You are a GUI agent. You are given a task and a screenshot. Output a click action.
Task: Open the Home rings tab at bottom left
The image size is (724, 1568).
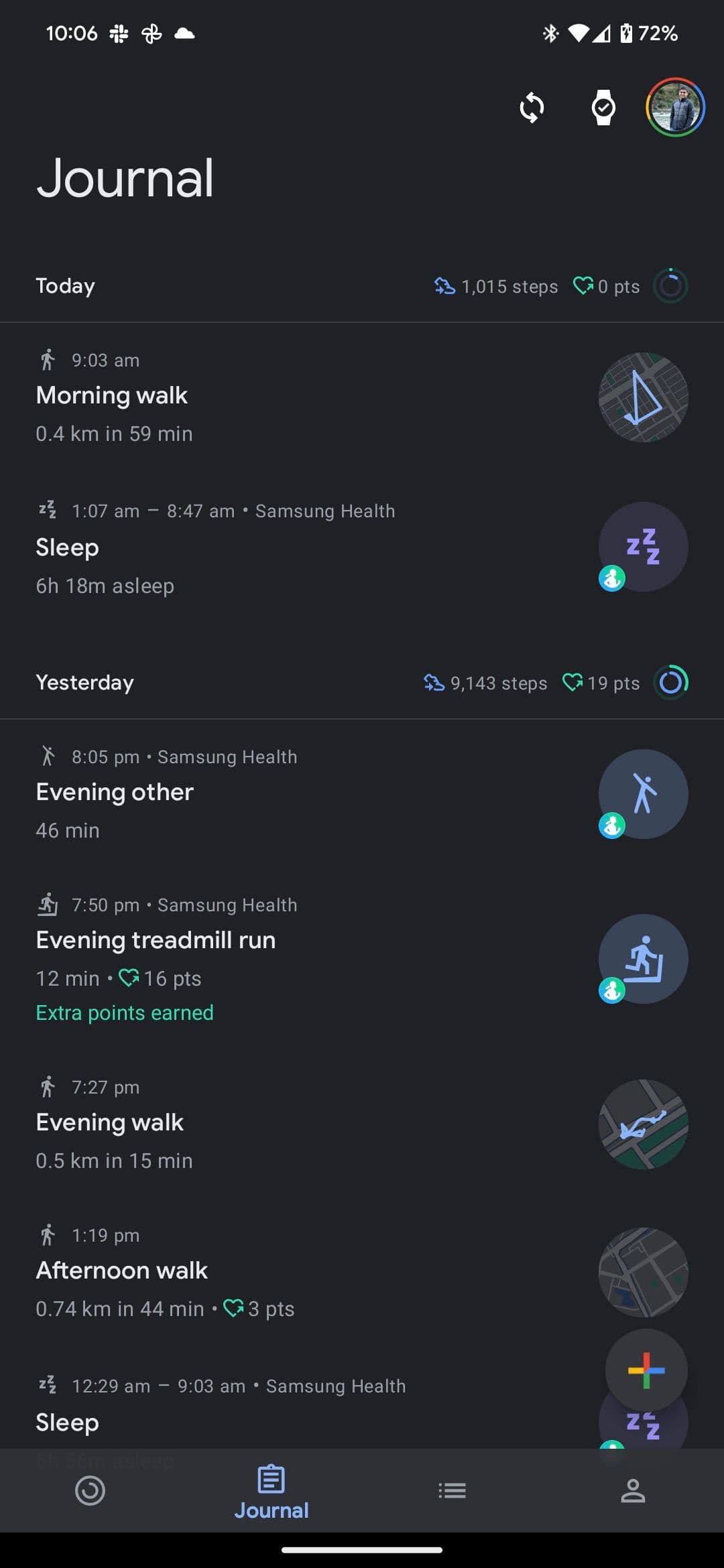click(x=90, y=1491)
